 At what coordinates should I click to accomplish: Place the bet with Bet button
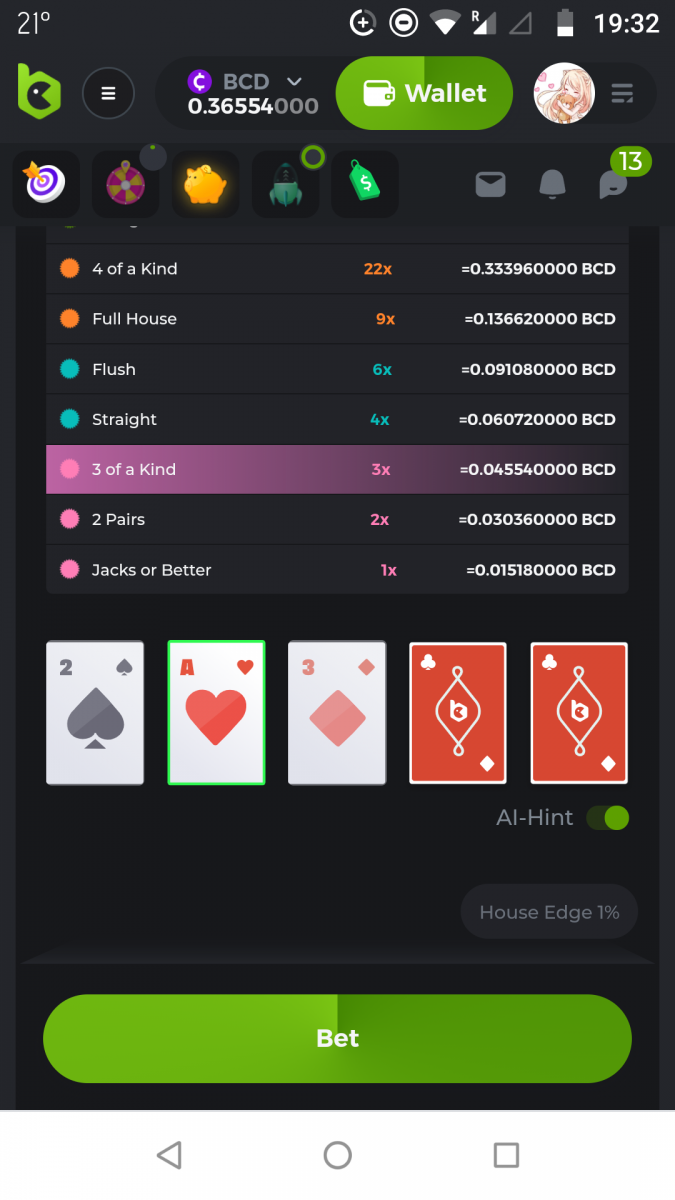pyautogui.click(x=337, y=1038)
